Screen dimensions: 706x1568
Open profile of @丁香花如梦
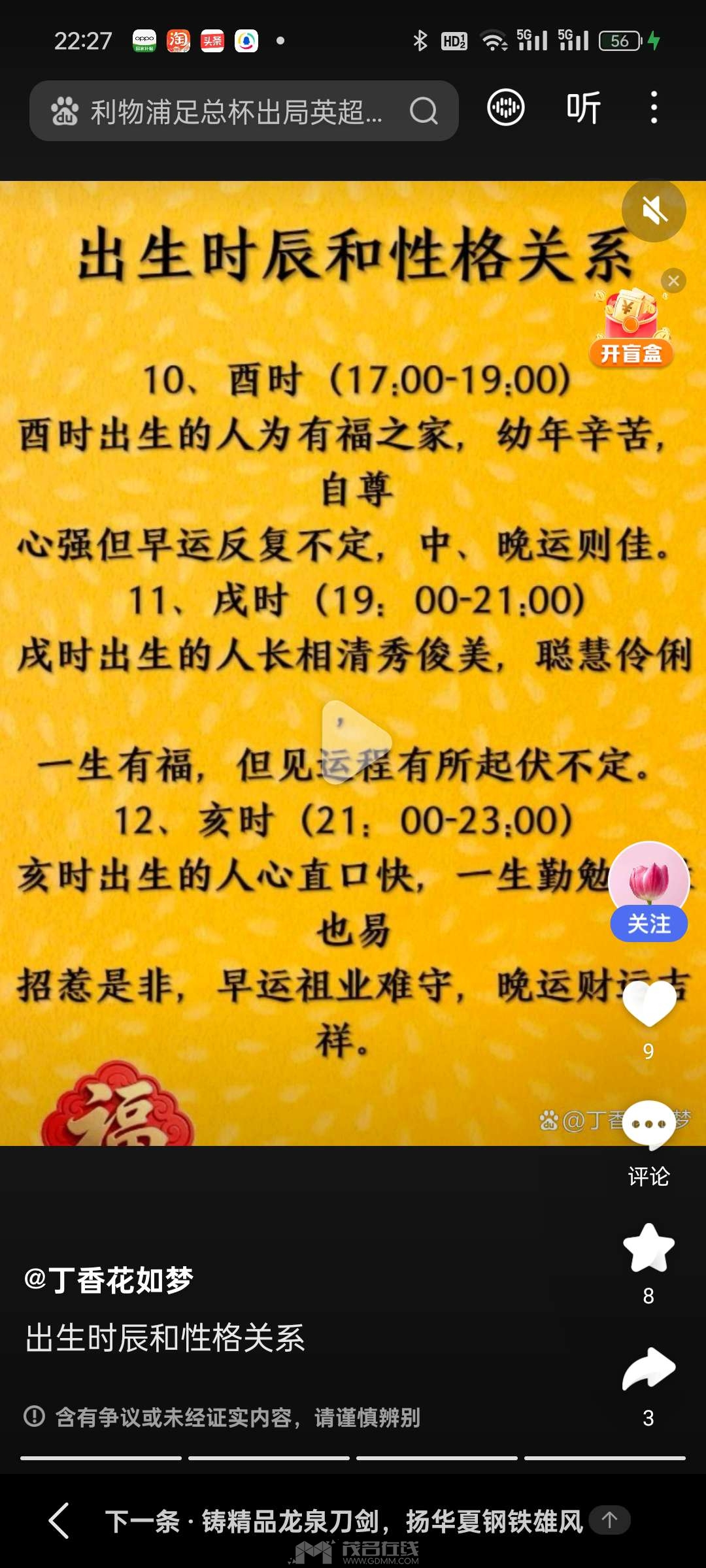click(109, 1281)
